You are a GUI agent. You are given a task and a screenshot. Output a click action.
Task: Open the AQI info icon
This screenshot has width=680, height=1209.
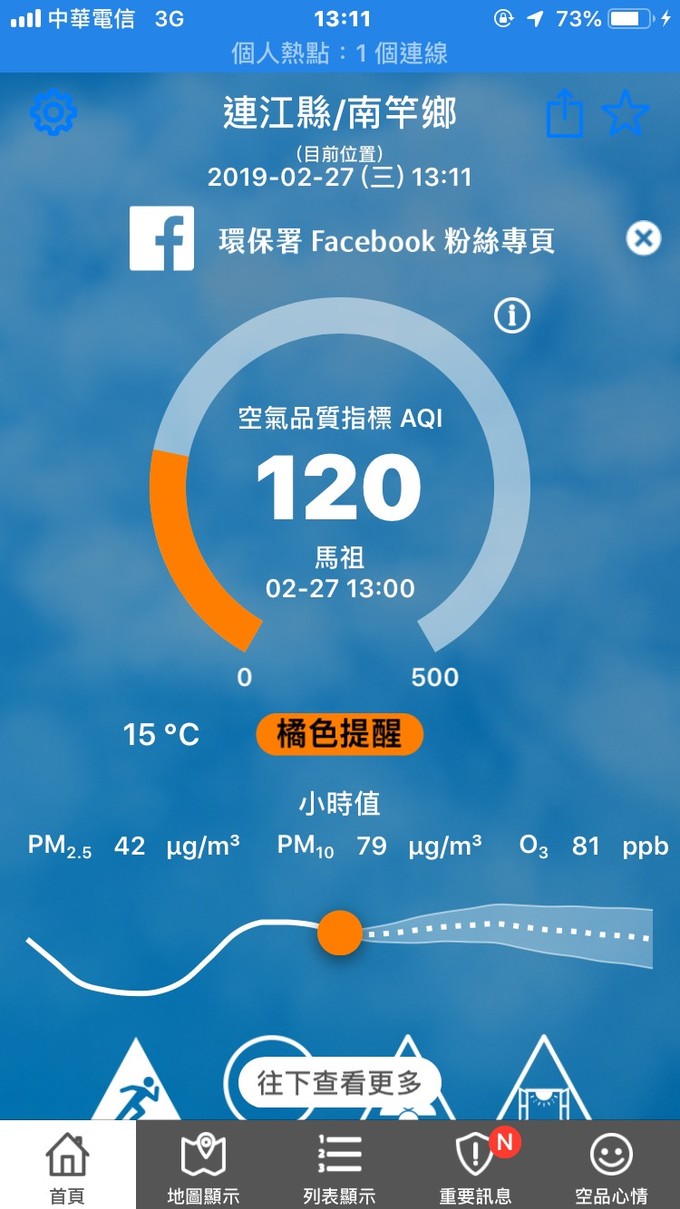512,315
